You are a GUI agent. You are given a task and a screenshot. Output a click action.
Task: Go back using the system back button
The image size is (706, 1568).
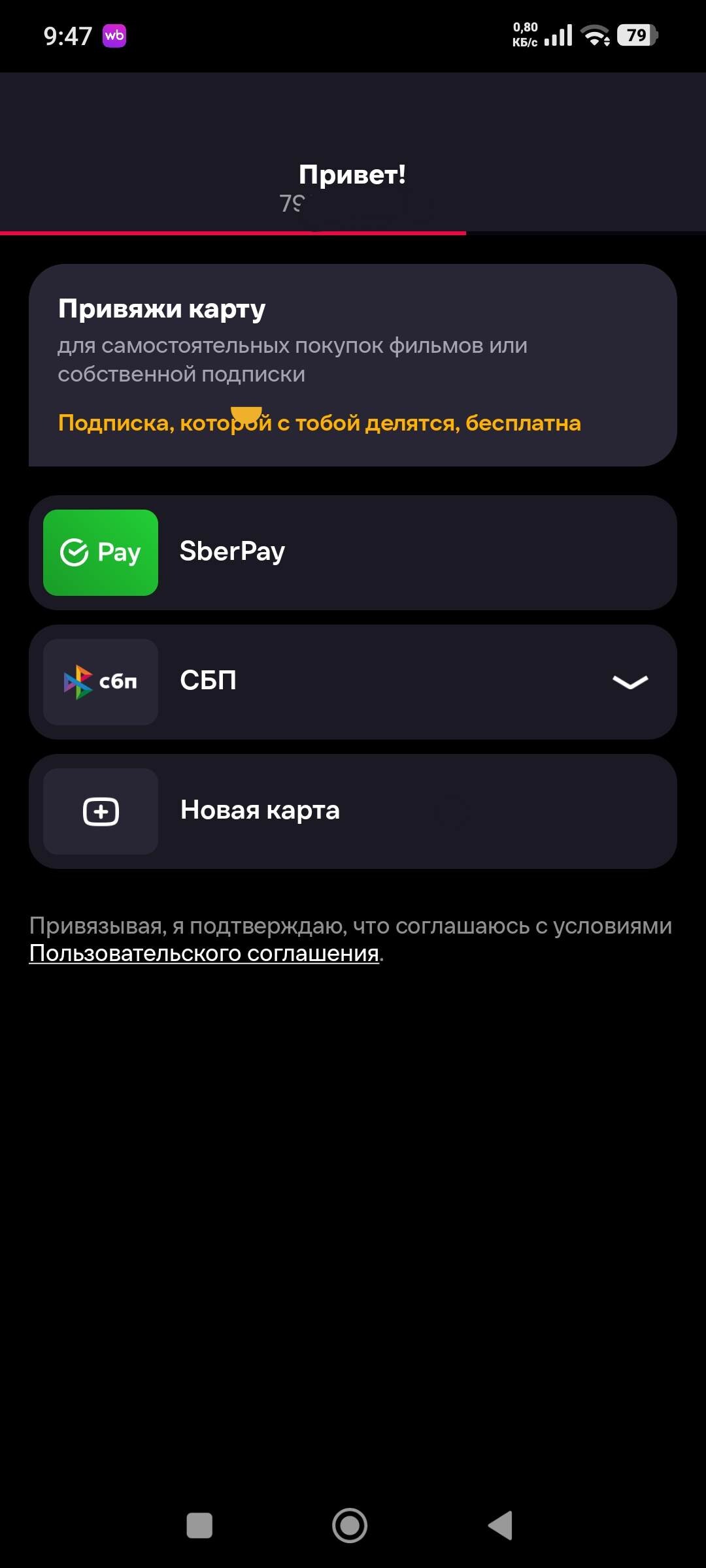(x=501, y=1526)
